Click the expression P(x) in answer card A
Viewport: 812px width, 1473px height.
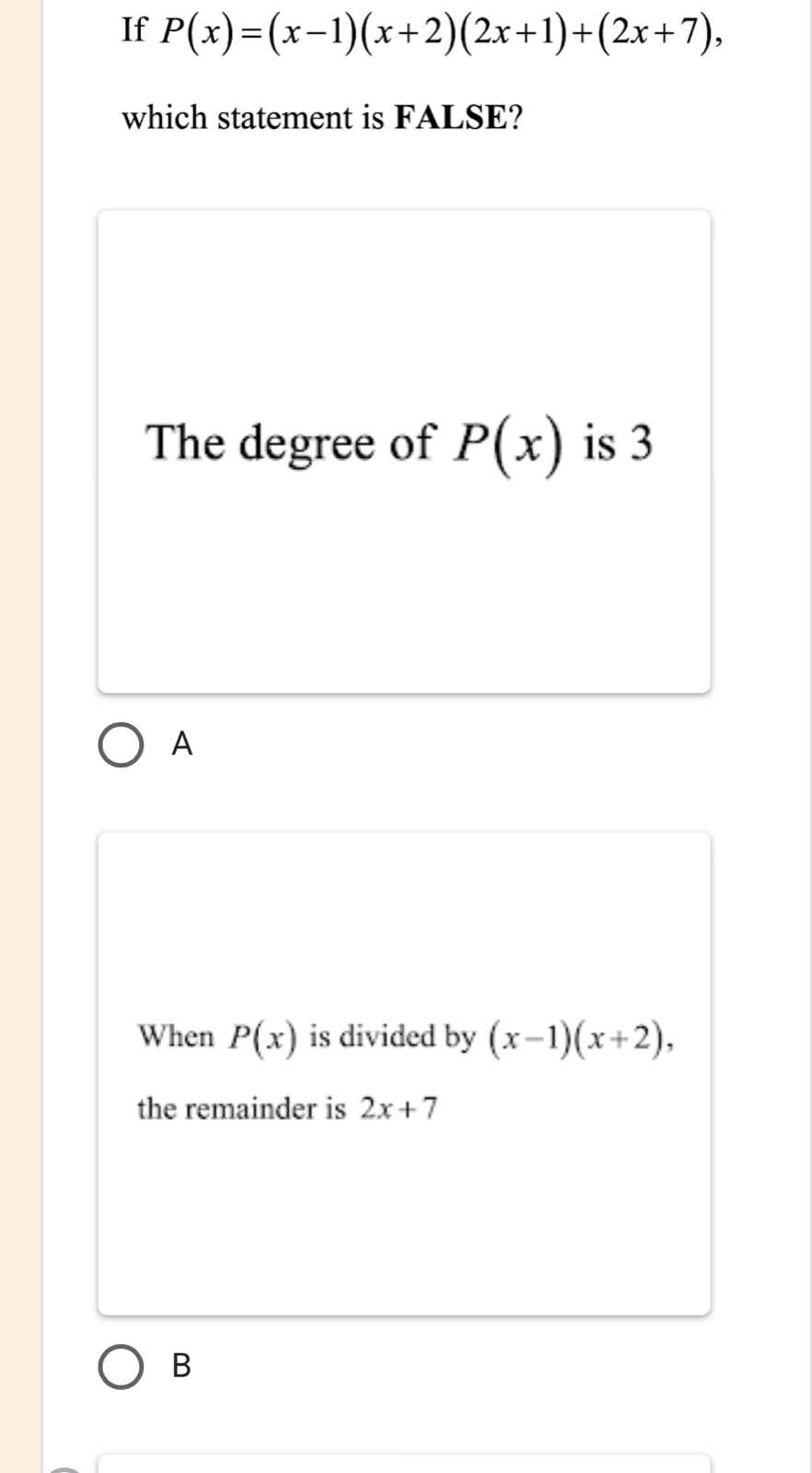(x=509, y=445)
